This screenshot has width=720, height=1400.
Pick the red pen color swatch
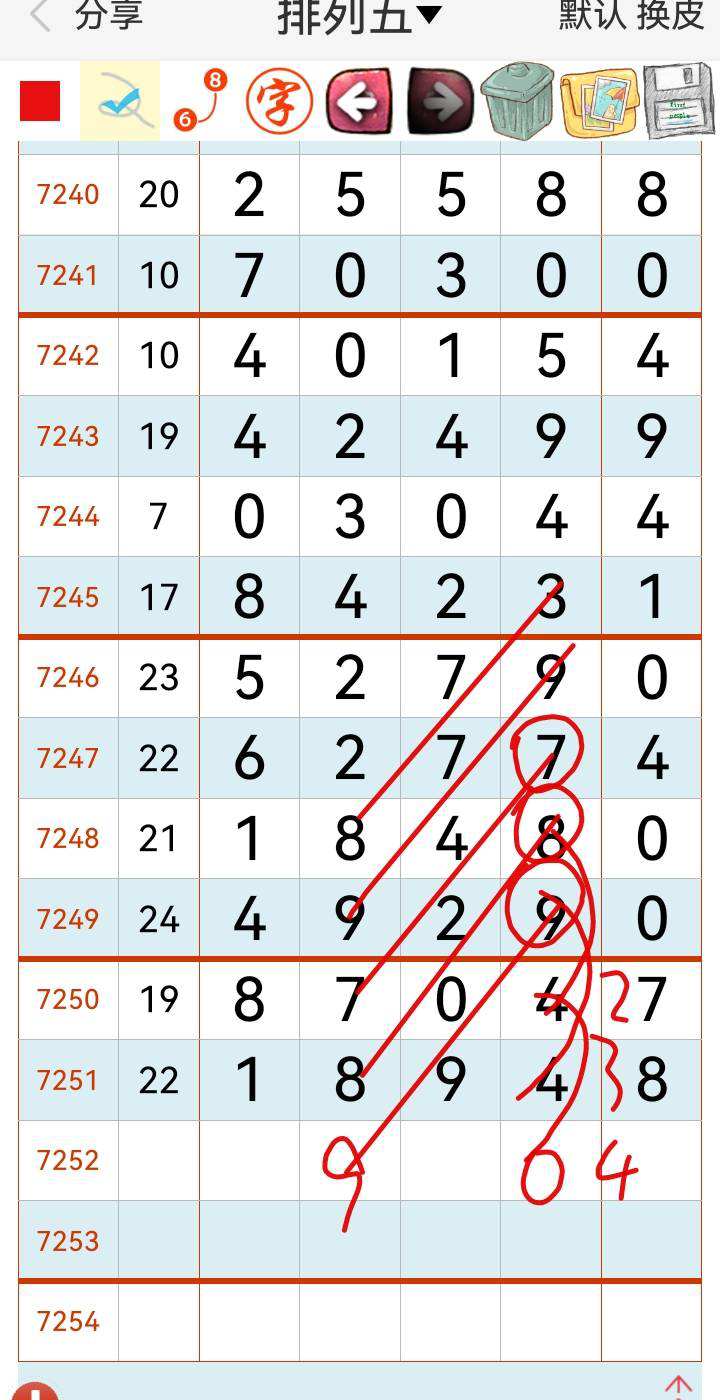coord(40,101)
